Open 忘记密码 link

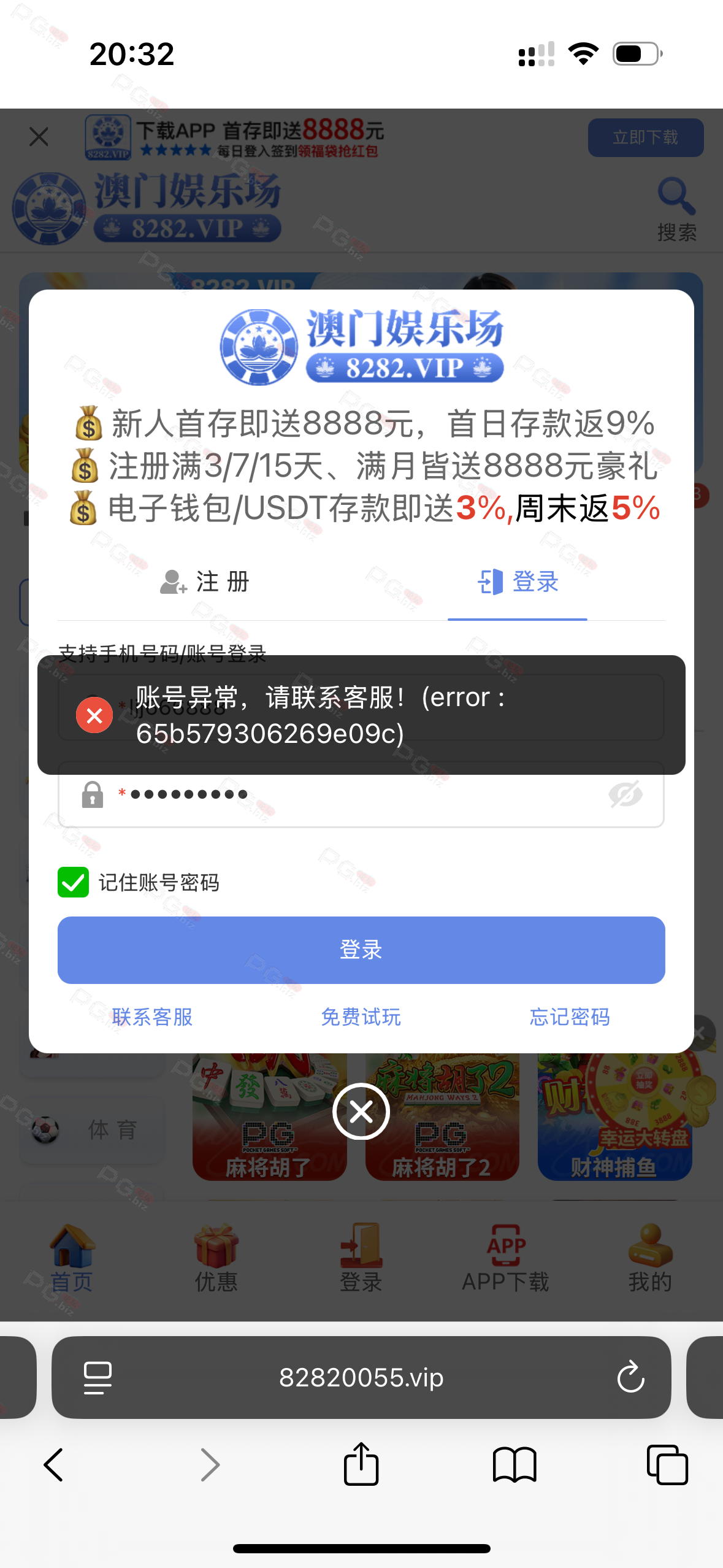click(x=570, y=1017)
